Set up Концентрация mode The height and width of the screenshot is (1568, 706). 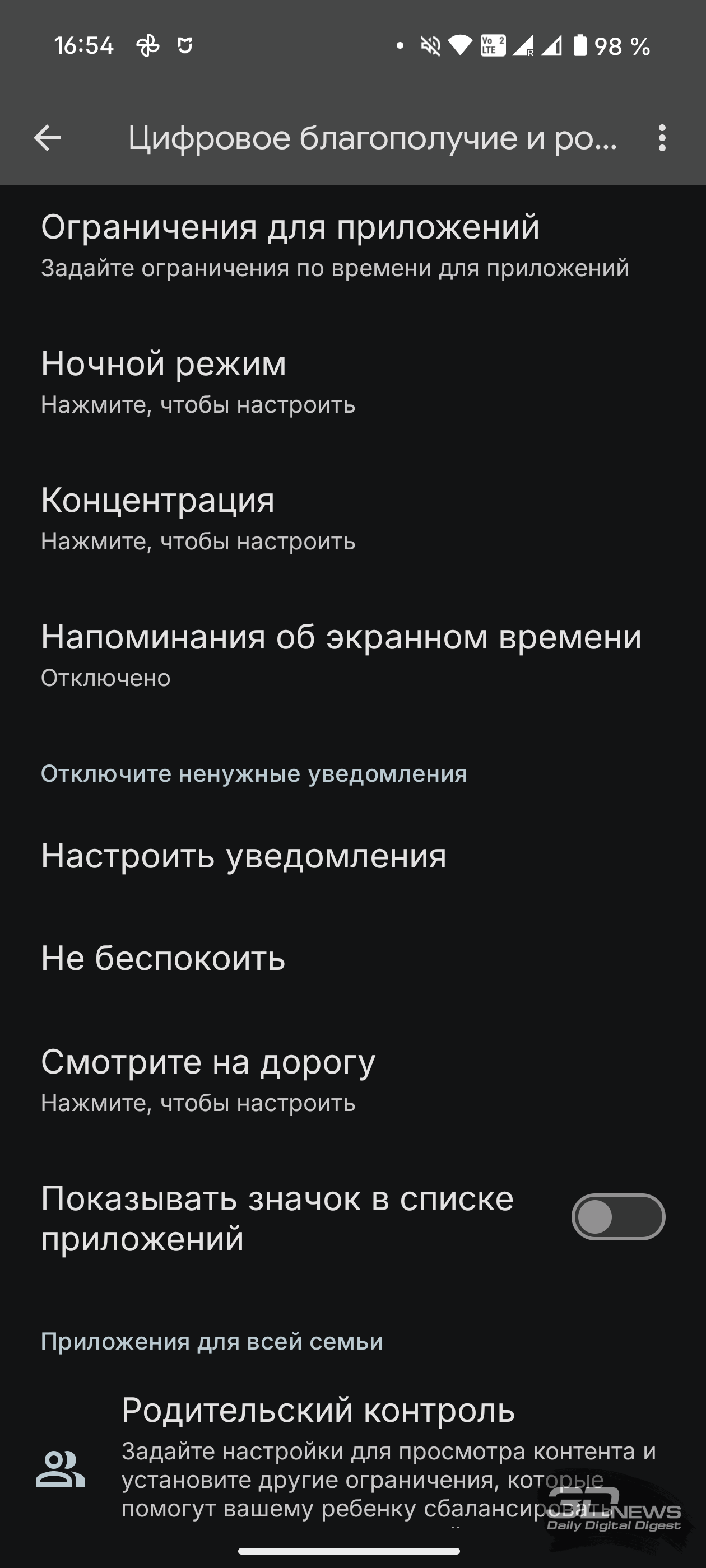(x=352, y=519)
